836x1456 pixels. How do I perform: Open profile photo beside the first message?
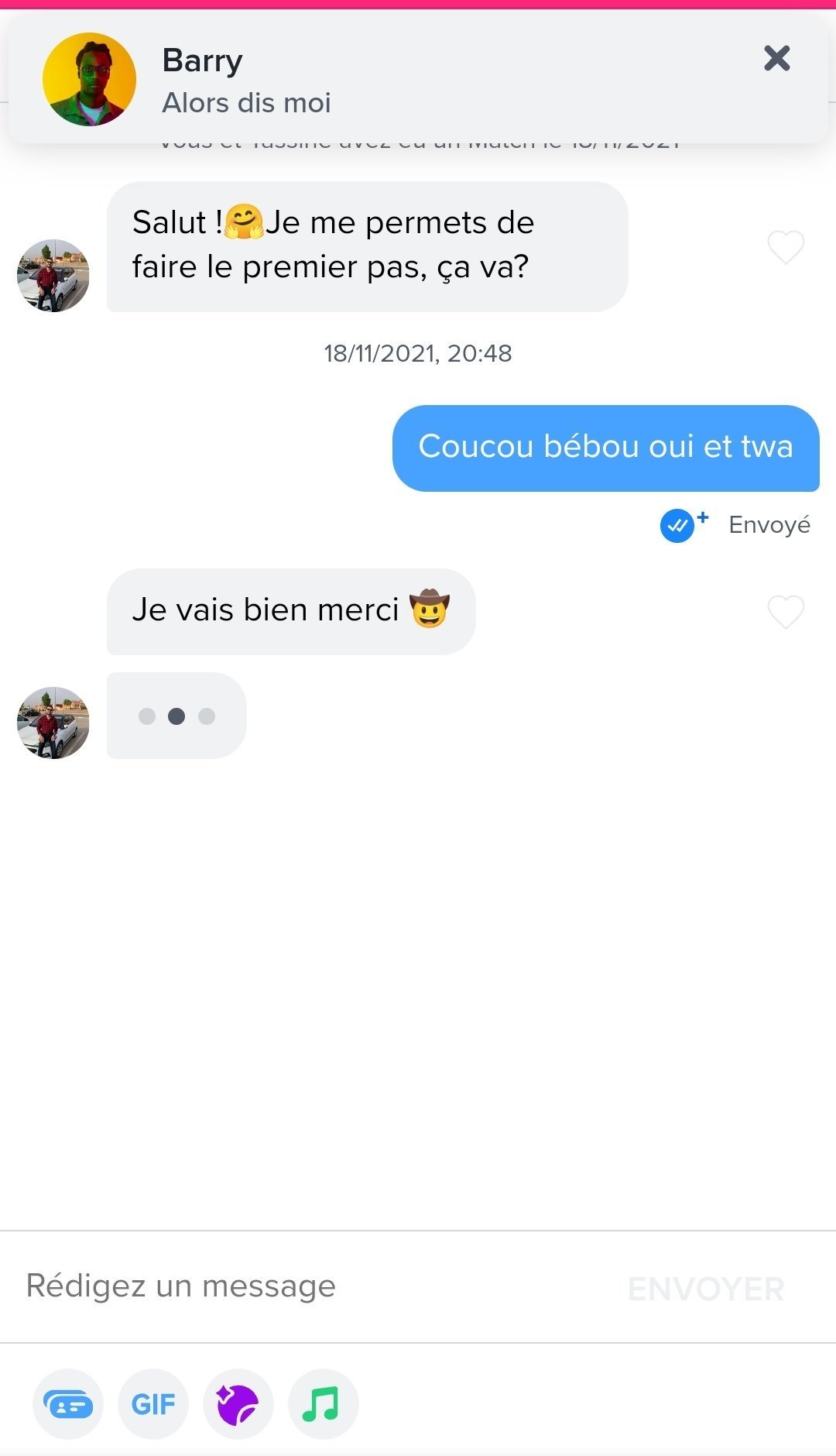pyautogui.click(x=53, y=275)
